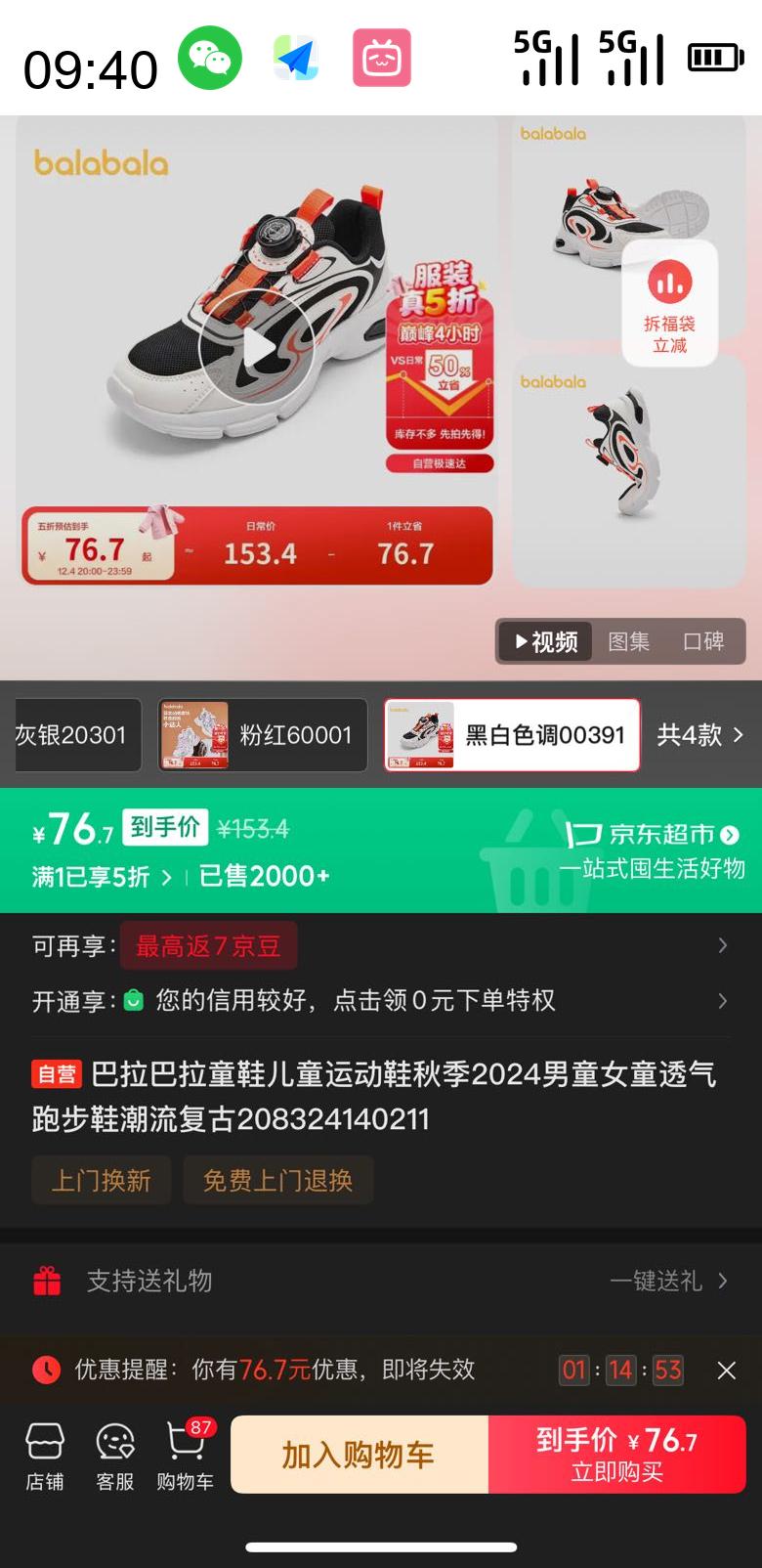Choose the 粉红60001 color variant
This screenshot has width=762, height=1568.
[x=263, y=735]
